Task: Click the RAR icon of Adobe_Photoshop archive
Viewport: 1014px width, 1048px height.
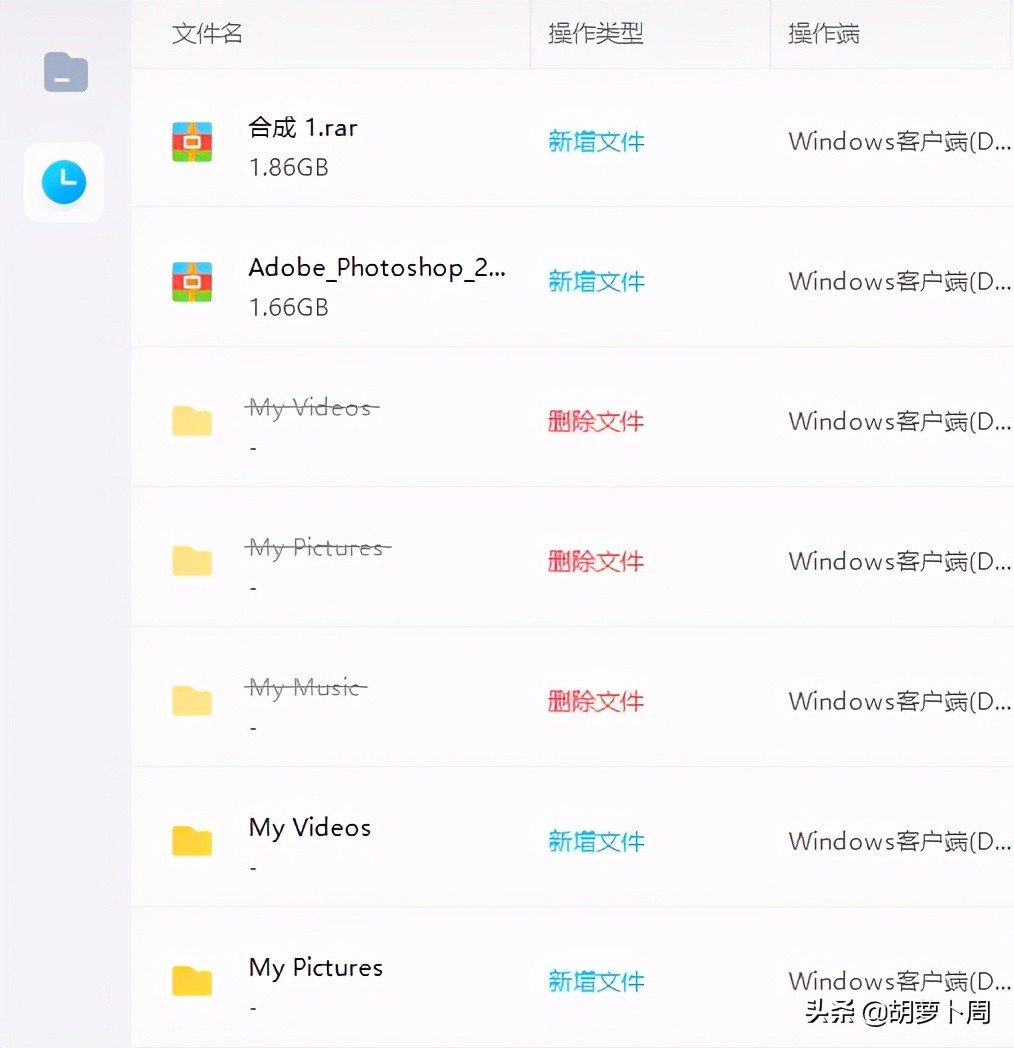Action: [192, 281]
